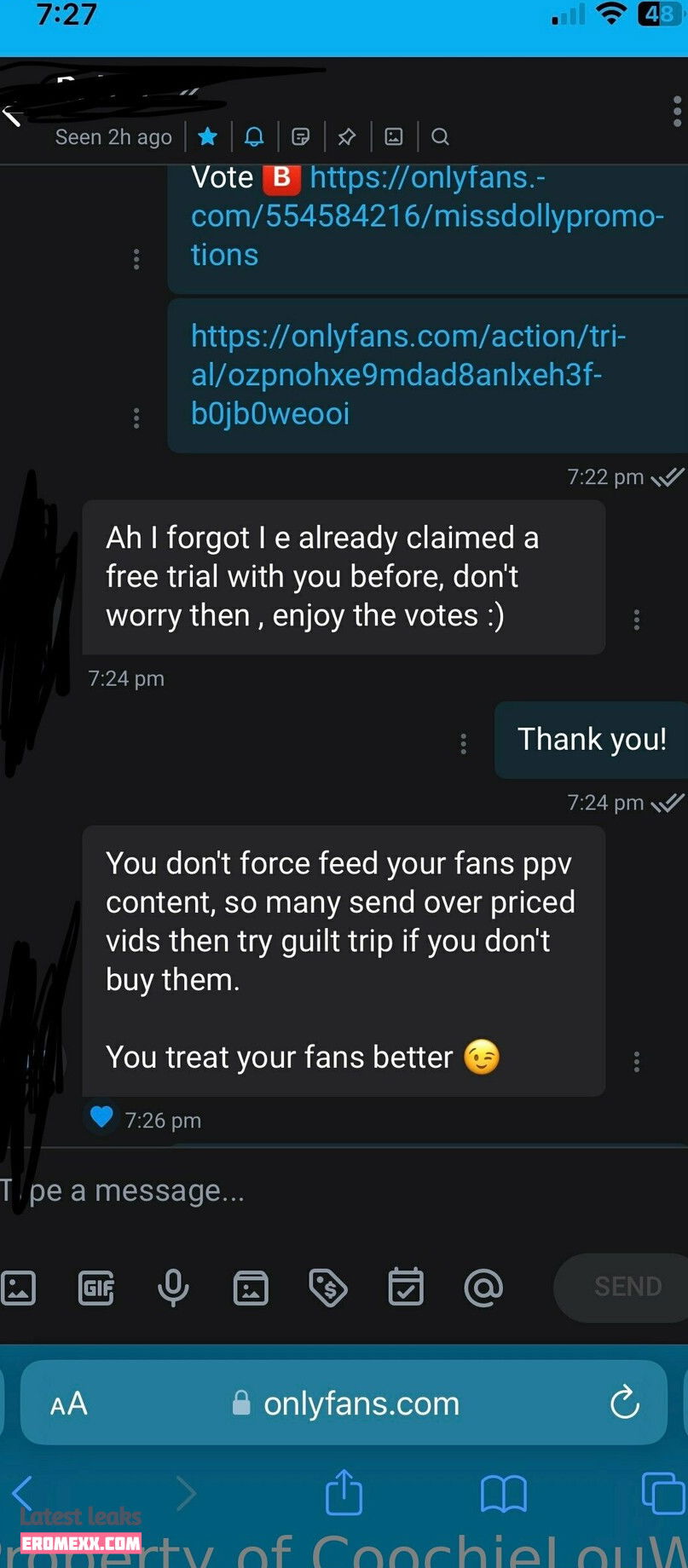The image size is (688, 1568).
Task: Open options for the 'Thank you!' message
Action: pos(463,744)
